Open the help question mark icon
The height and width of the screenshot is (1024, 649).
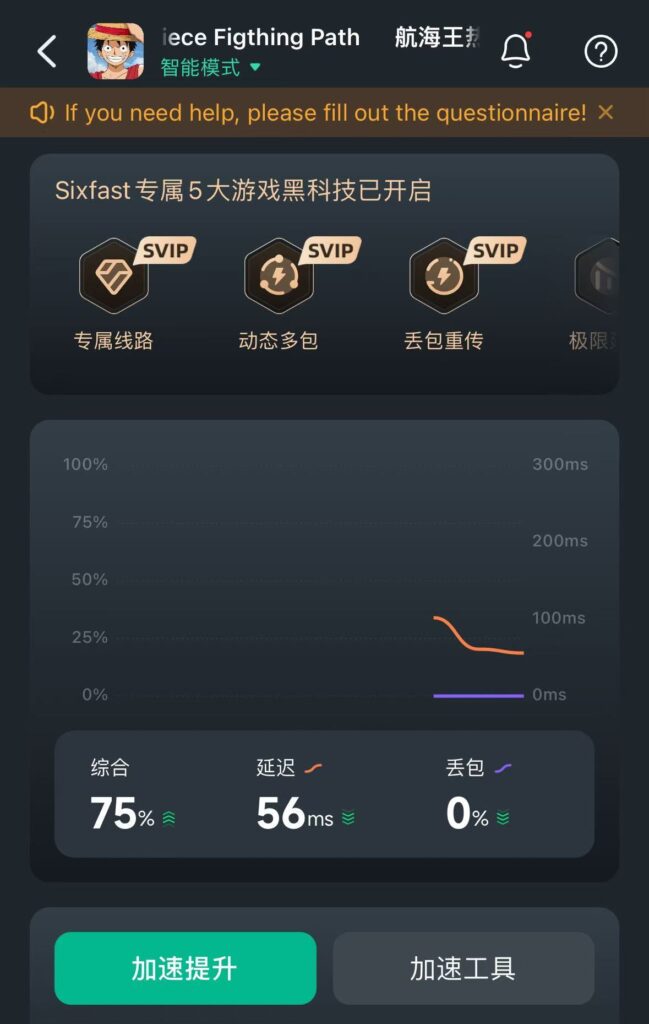(600, 51)
